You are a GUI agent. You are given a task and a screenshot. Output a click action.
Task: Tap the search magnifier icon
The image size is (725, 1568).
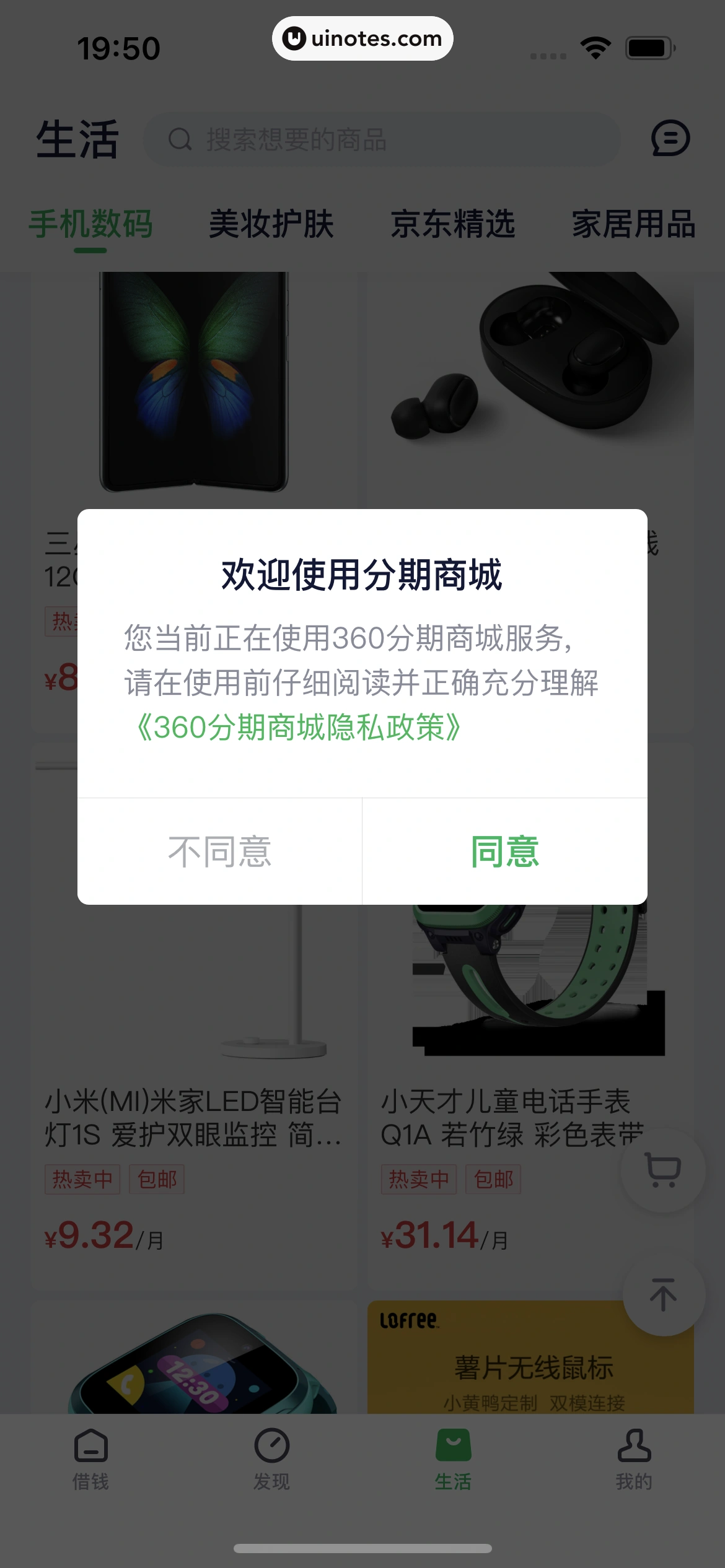click(x=180, y=139)
